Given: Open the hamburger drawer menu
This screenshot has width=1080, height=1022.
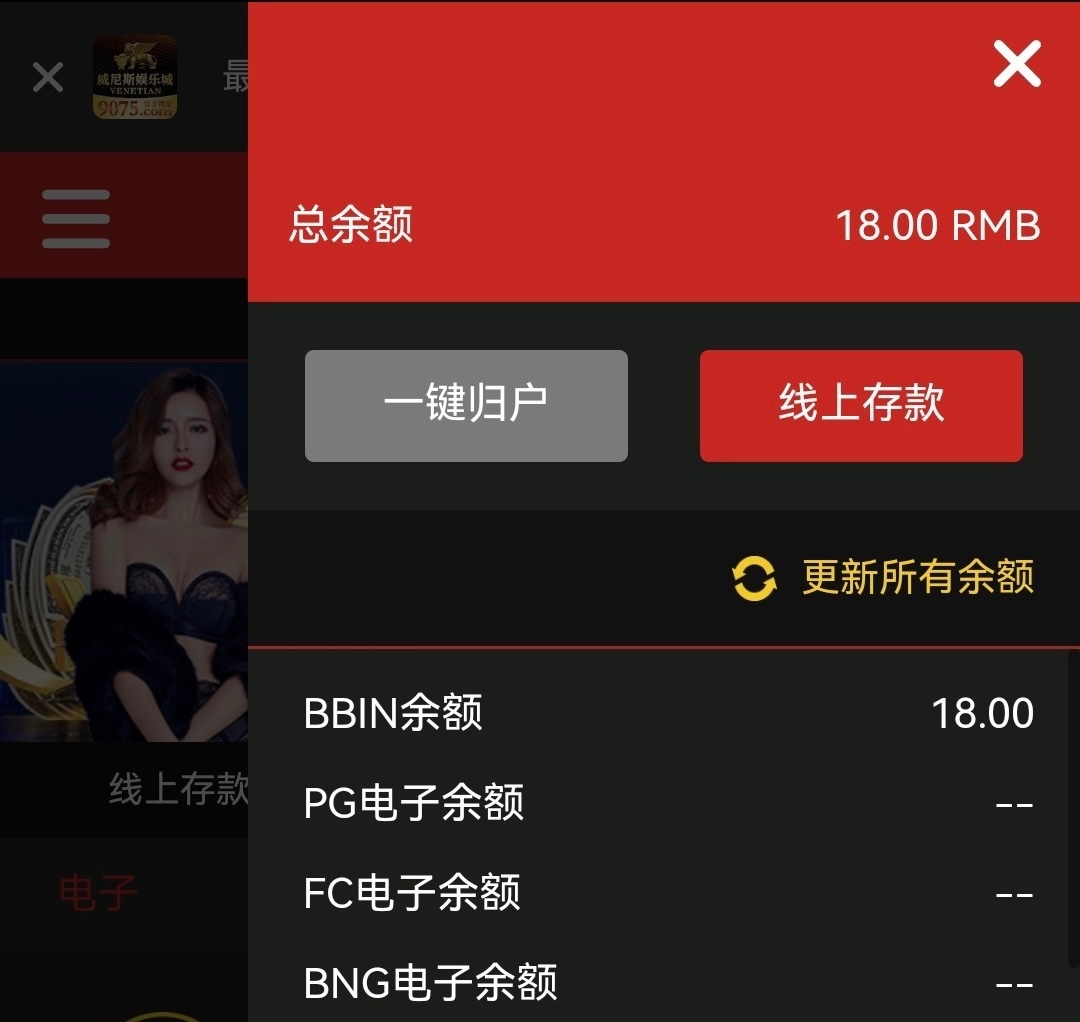Looking at the screenshot, I should (76, 218).
